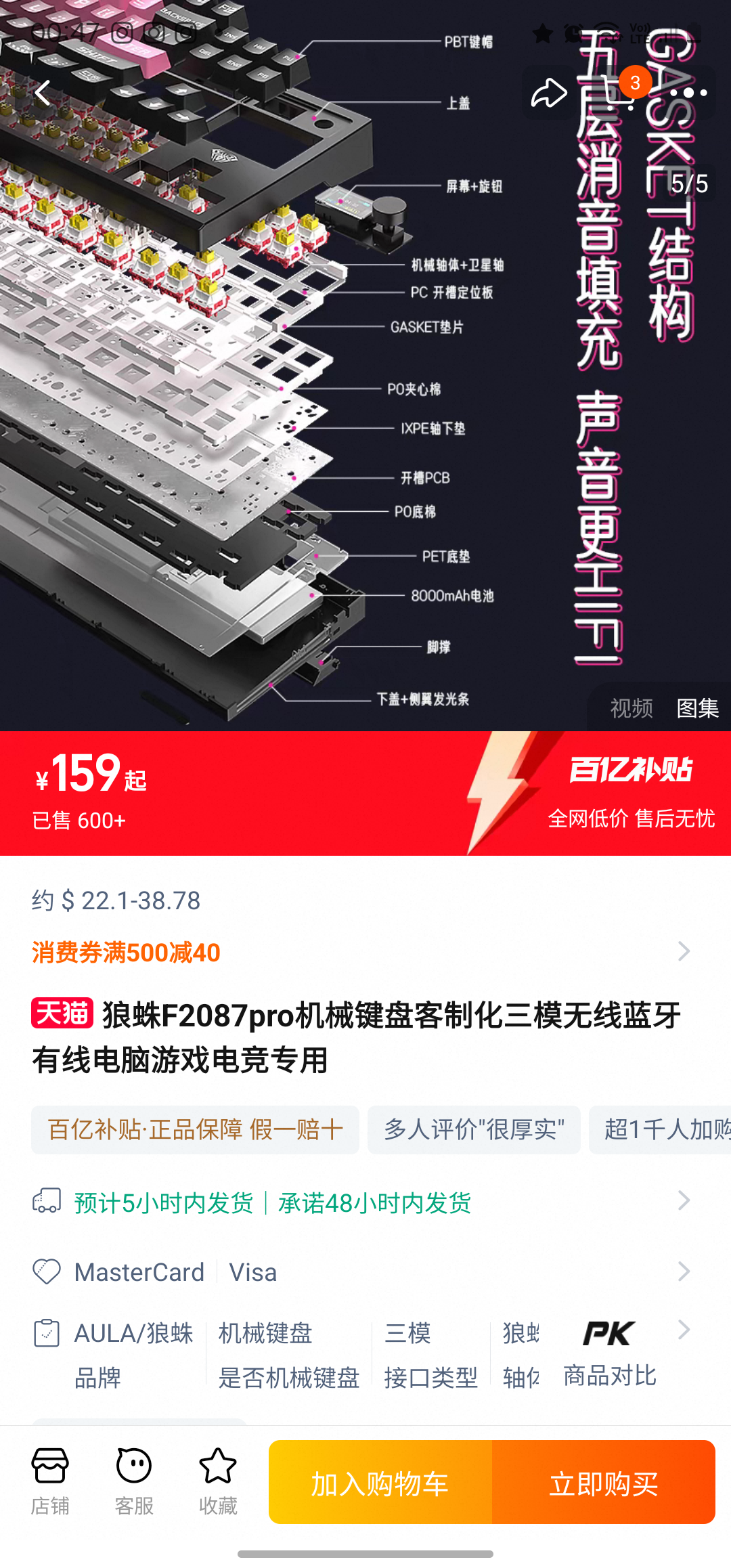Open MasterCard Visa payment options row
731x1568 pixels.
click(365, 1271)
